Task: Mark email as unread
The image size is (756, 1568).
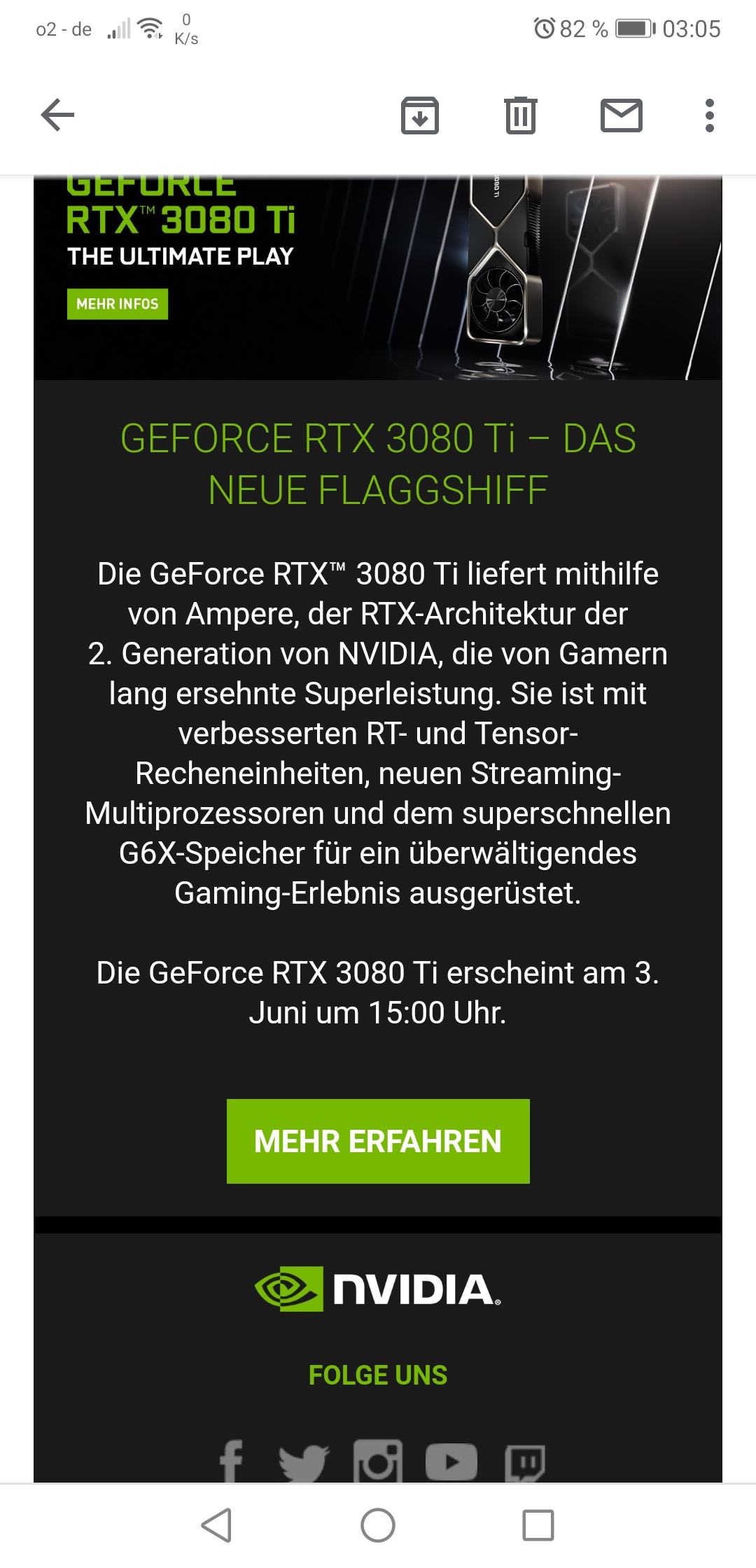Action: [621, 115]
